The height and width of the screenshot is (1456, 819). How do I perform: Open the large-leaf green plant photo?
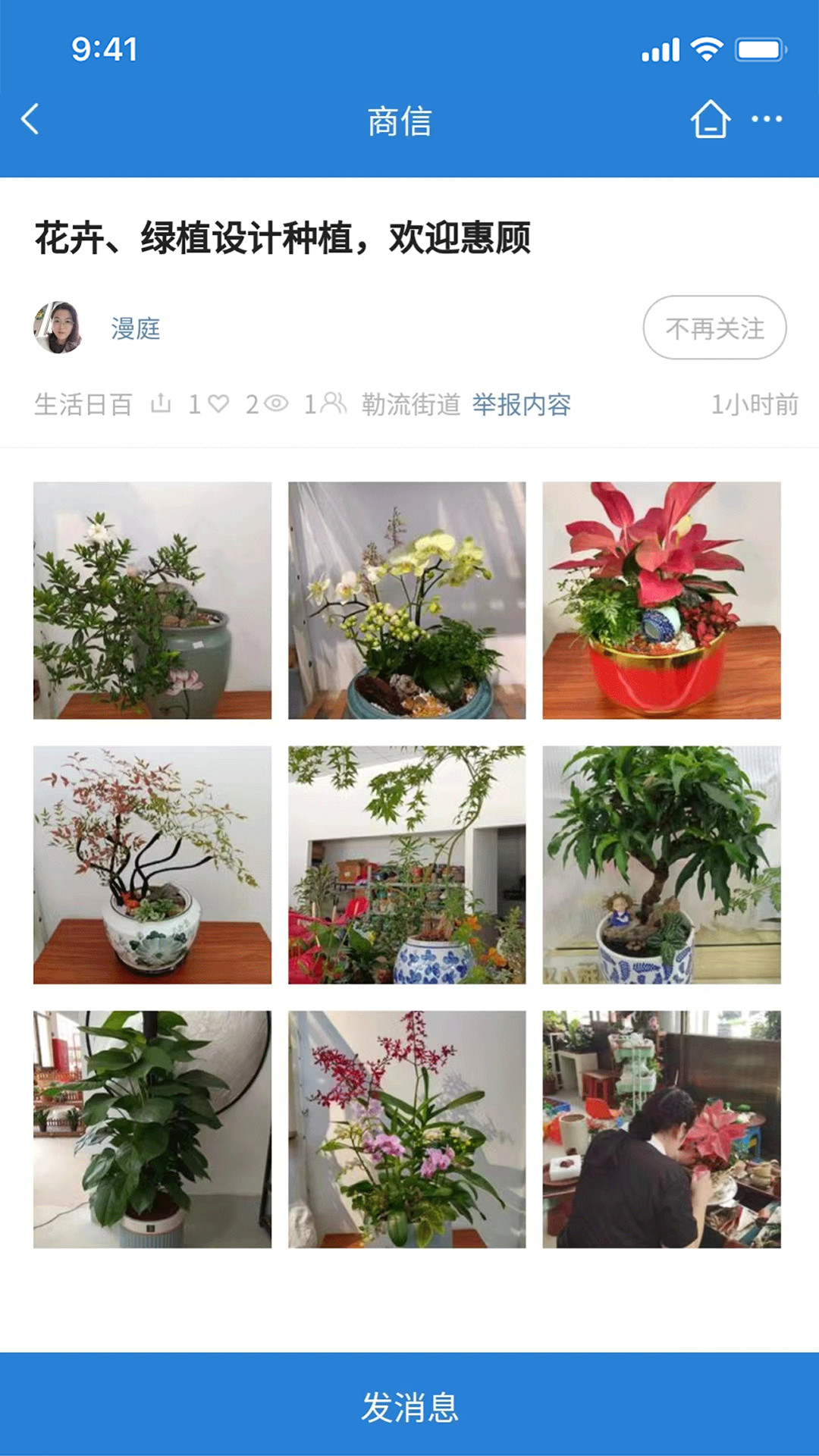152,1129
